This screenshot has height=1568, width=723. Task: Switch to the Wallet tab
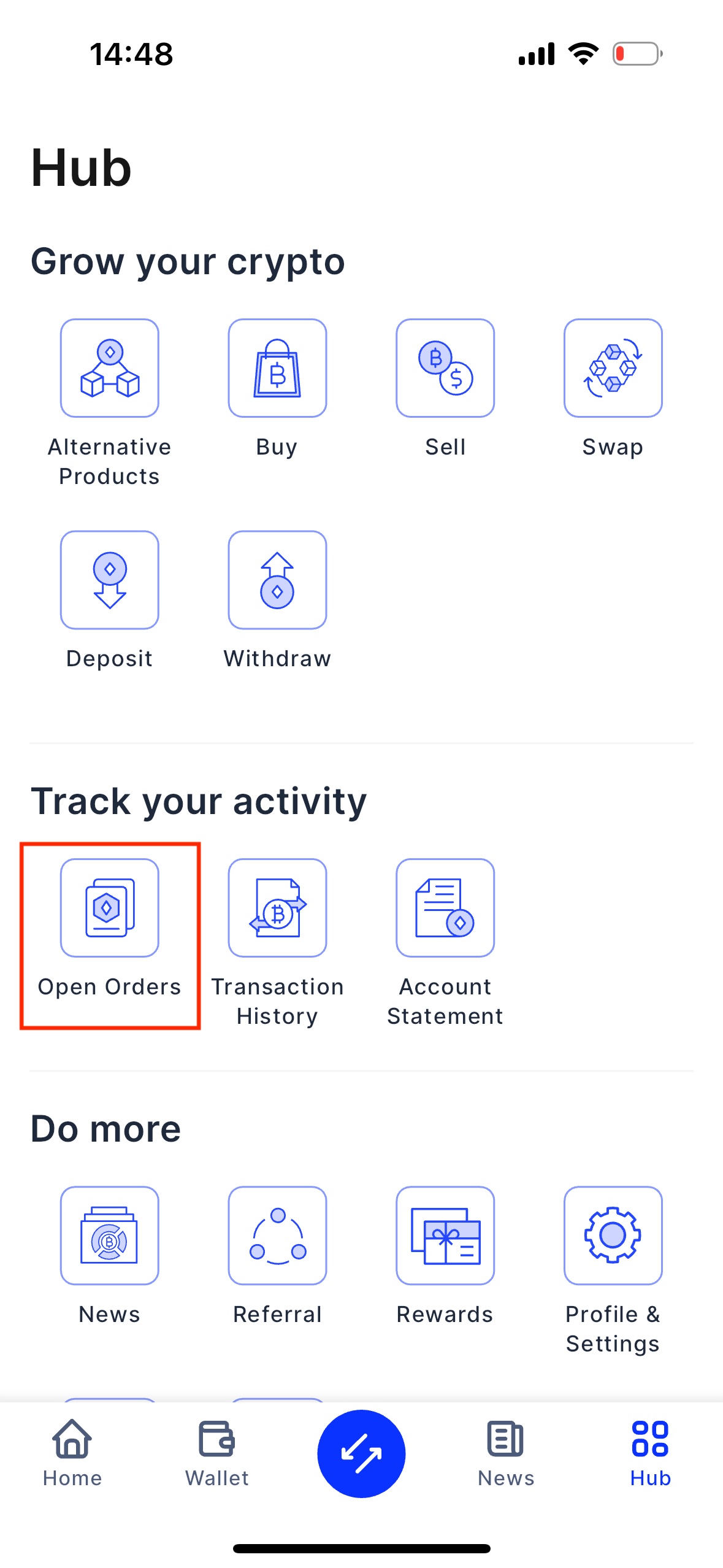[x=217, y=1454]
